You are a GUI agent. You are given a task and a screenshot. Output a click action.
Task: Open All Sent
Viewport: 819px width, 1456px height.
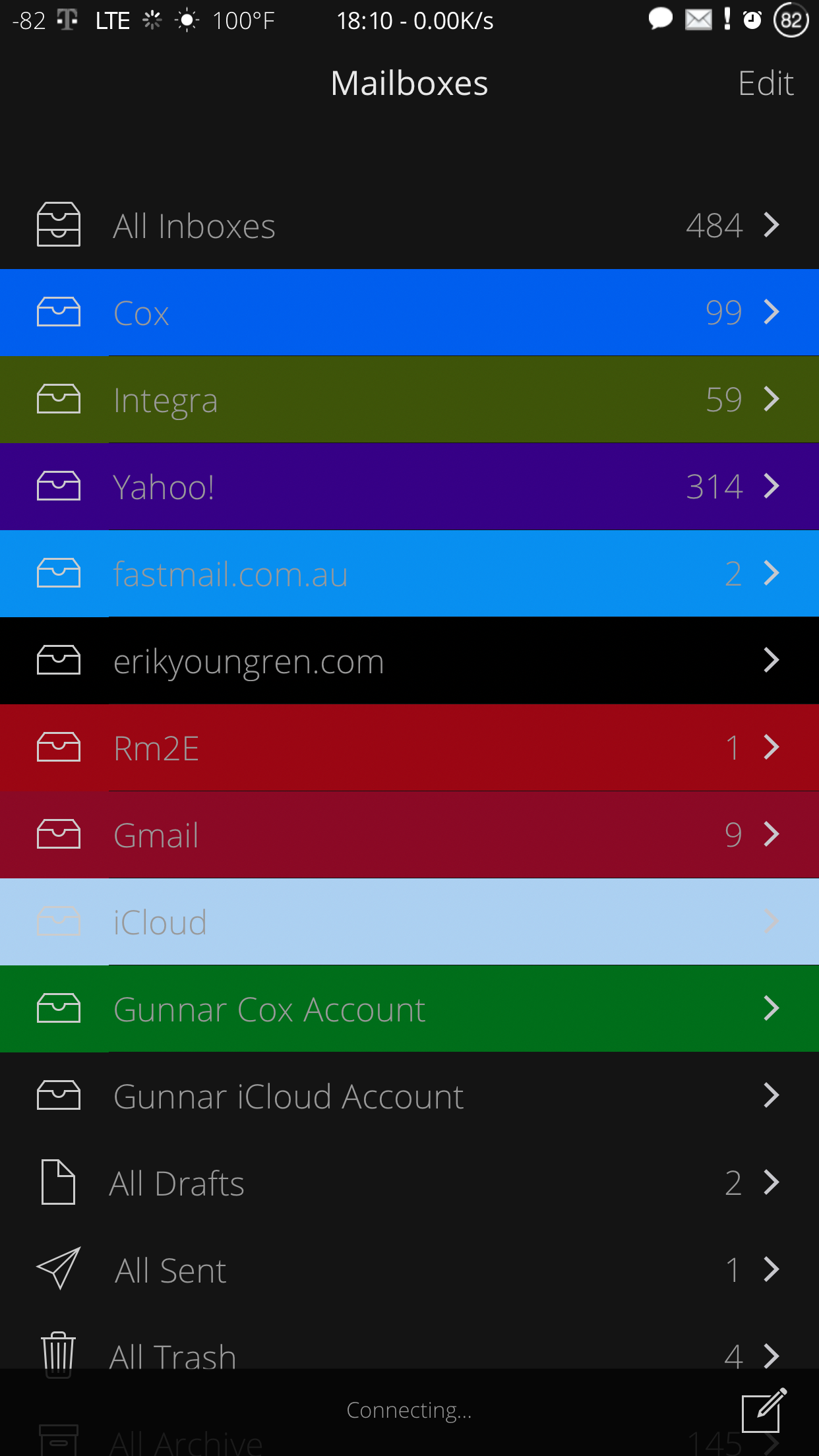tap(409, 1270)
